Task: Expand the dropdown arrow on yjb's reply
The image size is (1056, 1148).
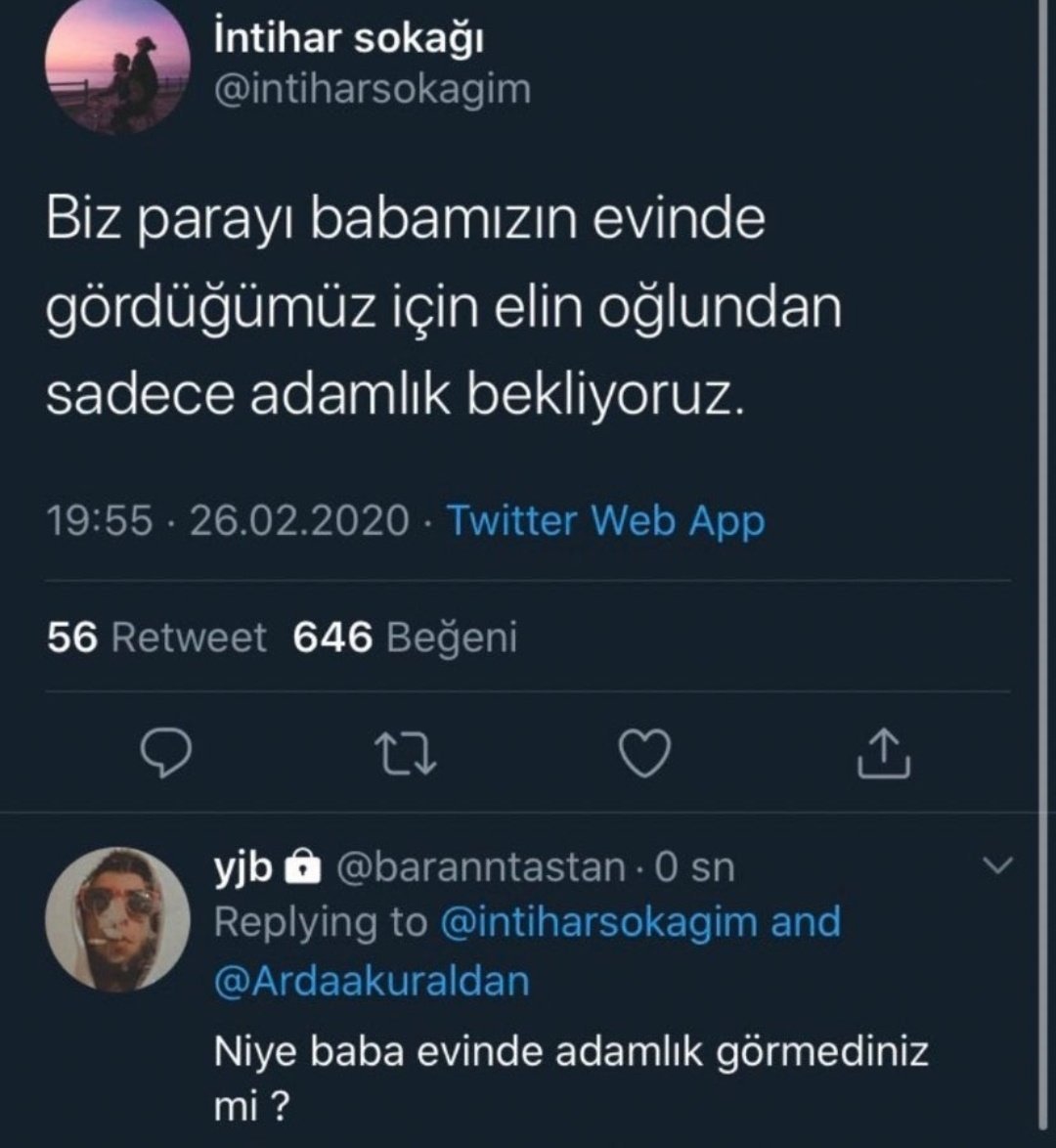Action: click(x=997, y=864)
